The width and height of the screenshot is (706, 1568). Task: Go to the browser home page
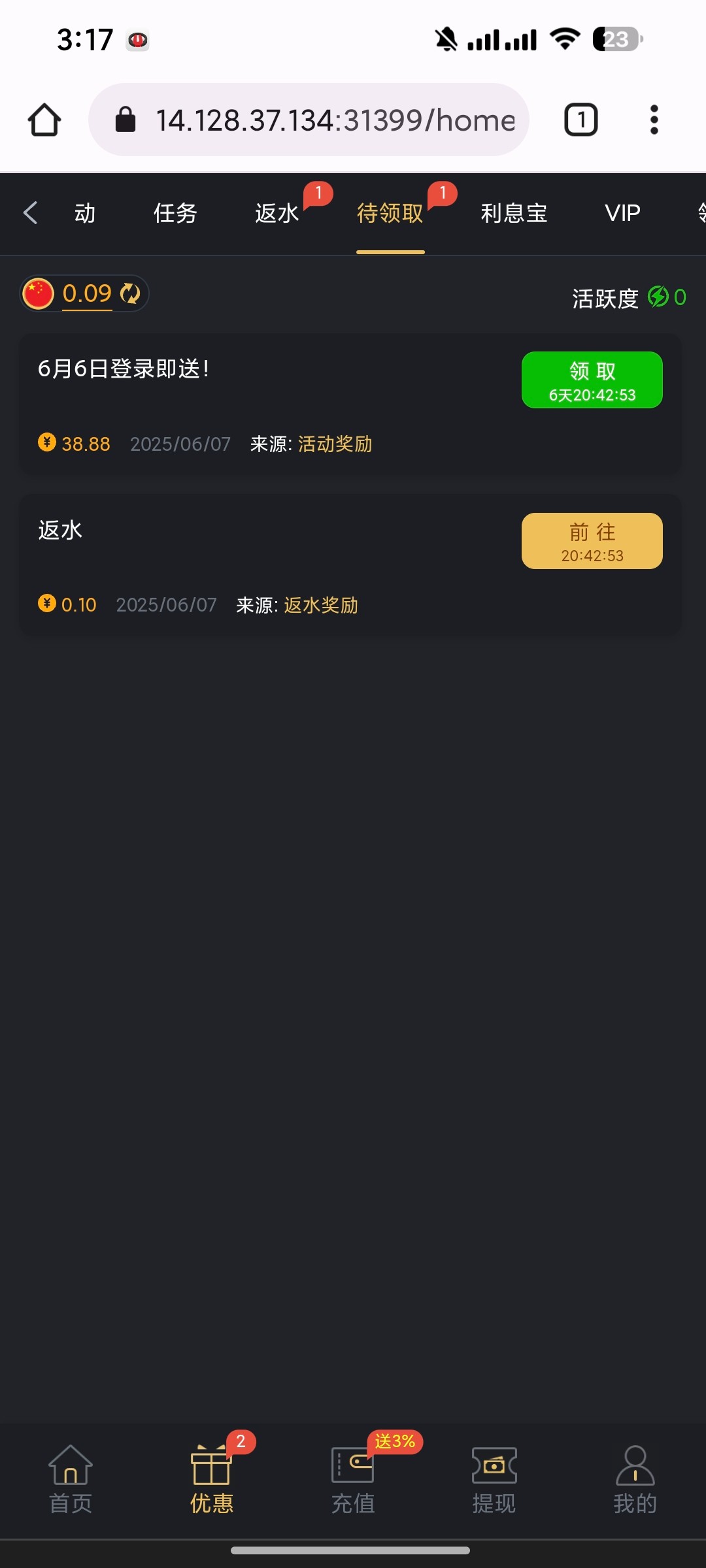point(44,120)
